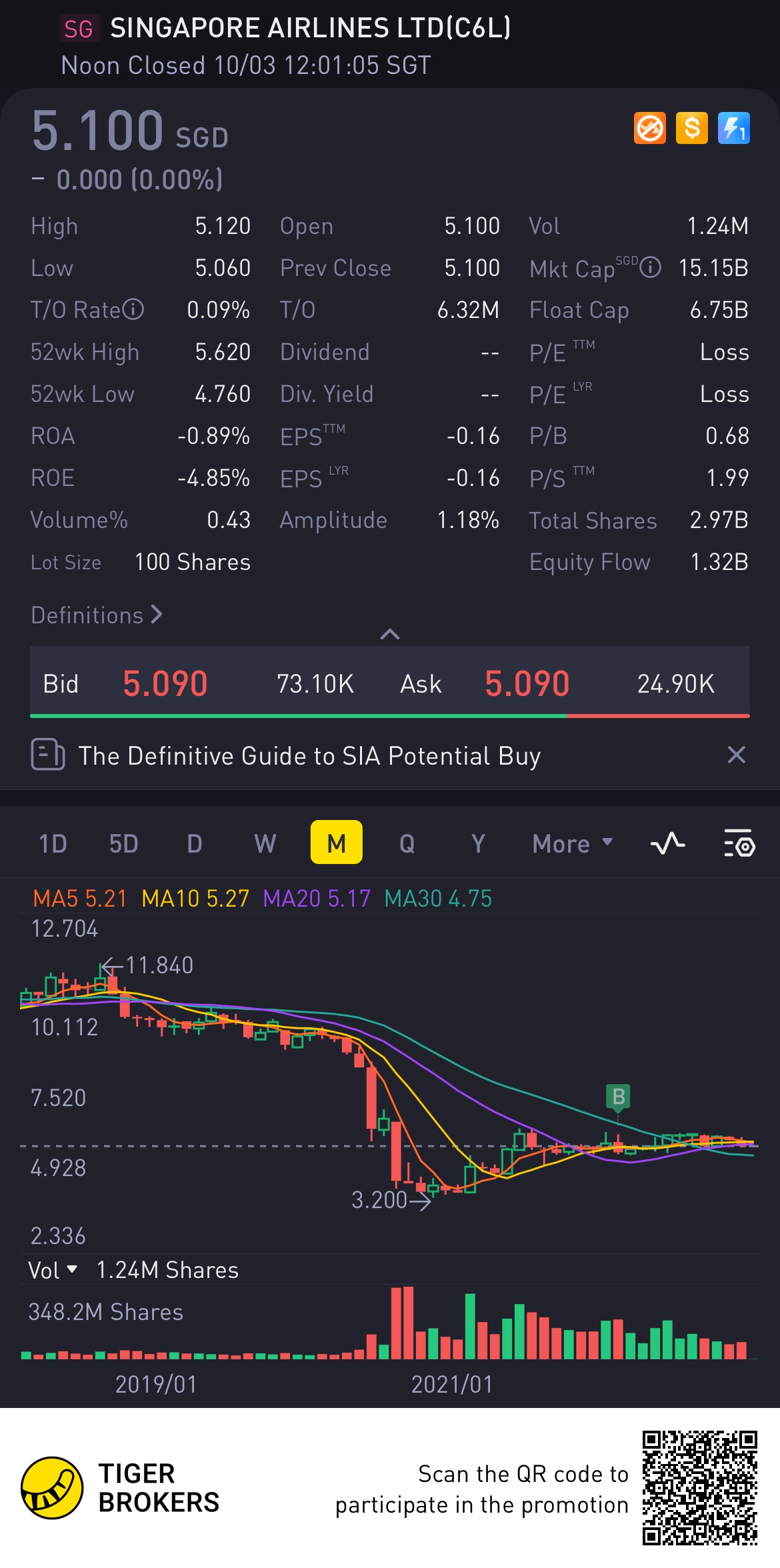Open the More timeframes dropdown
Screen dimensions: 780x1568
click(x=571, y=843)
